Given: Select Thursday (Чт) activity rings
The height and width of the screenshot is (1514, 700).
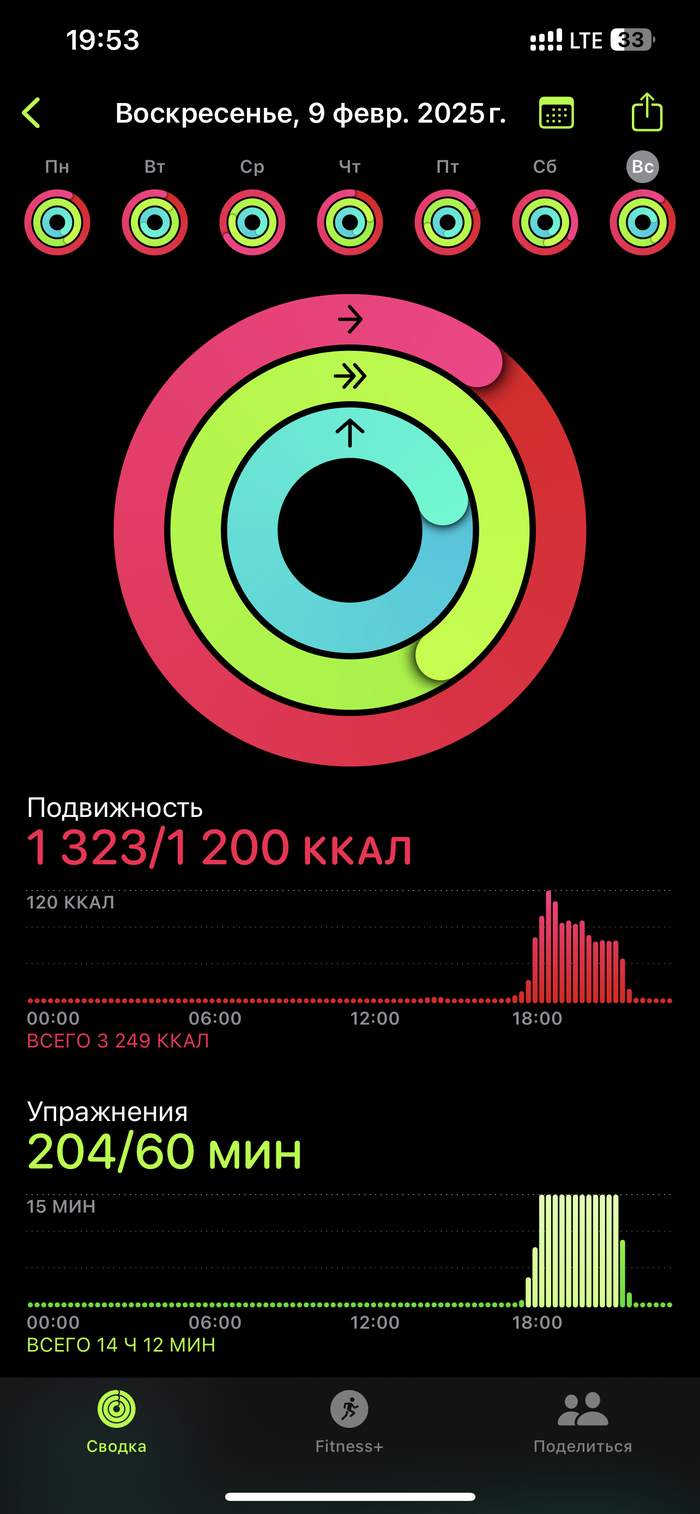Looking at the screenshot, I should pyautogui.click(x=350, y=222).
